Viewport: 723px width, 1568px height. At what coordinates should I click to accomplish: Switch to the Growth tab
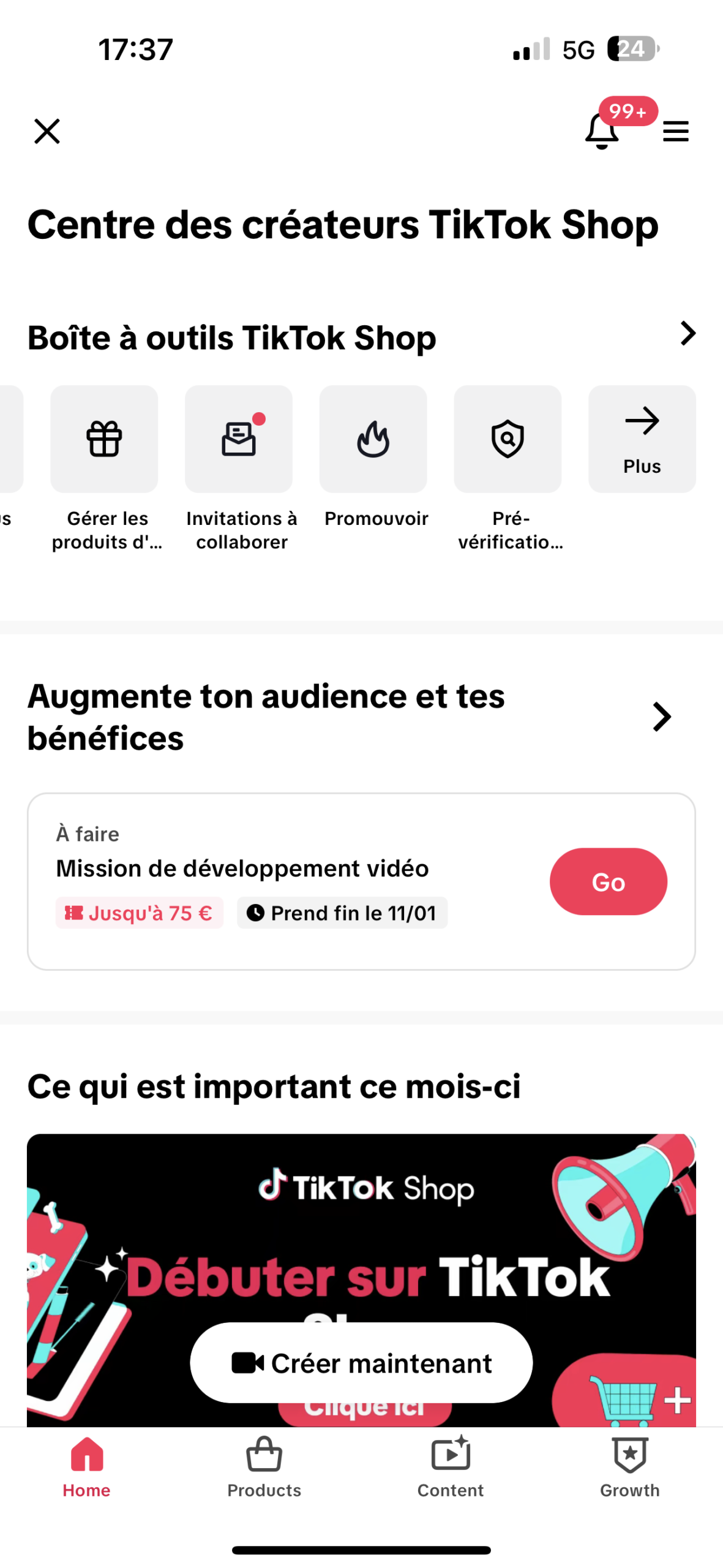click(630, 1467)
